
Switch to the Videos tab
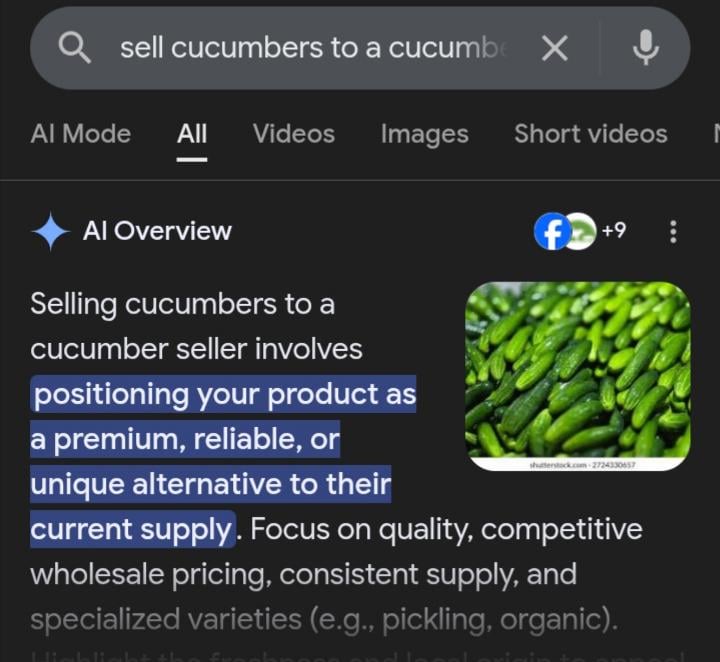point(294,134)
